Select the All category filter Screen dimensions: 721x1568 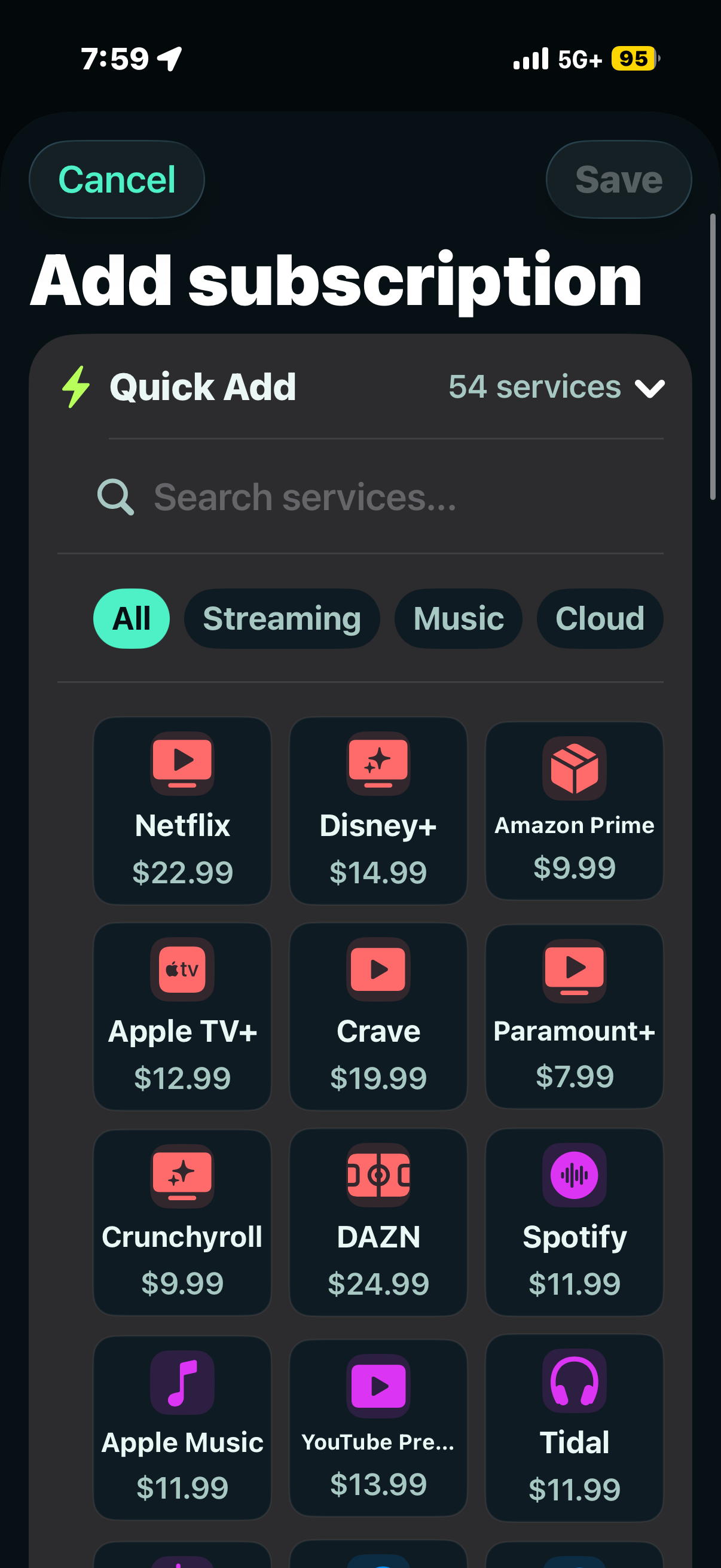click(131, 618)
